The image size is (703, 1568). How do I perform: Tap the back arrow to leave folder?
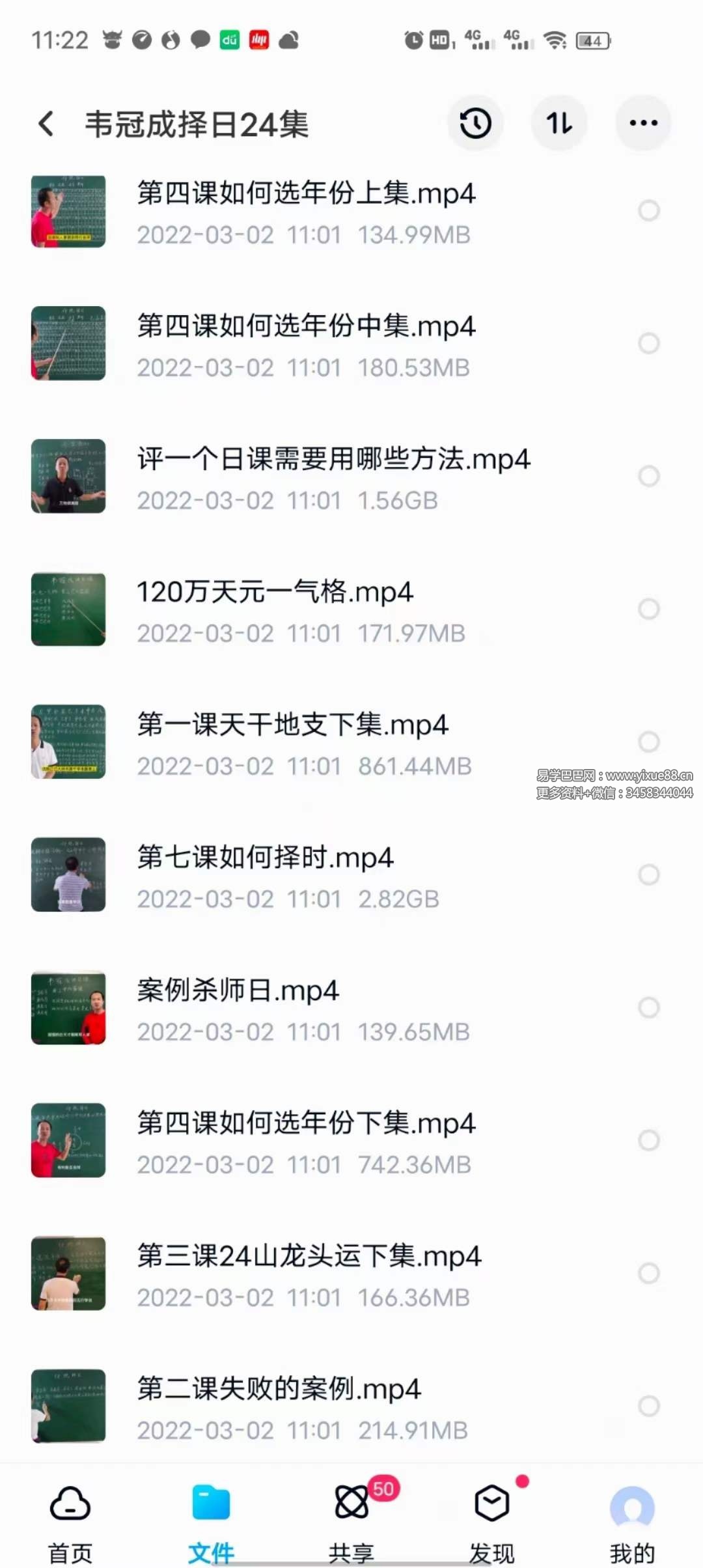[x=46, y=123]
